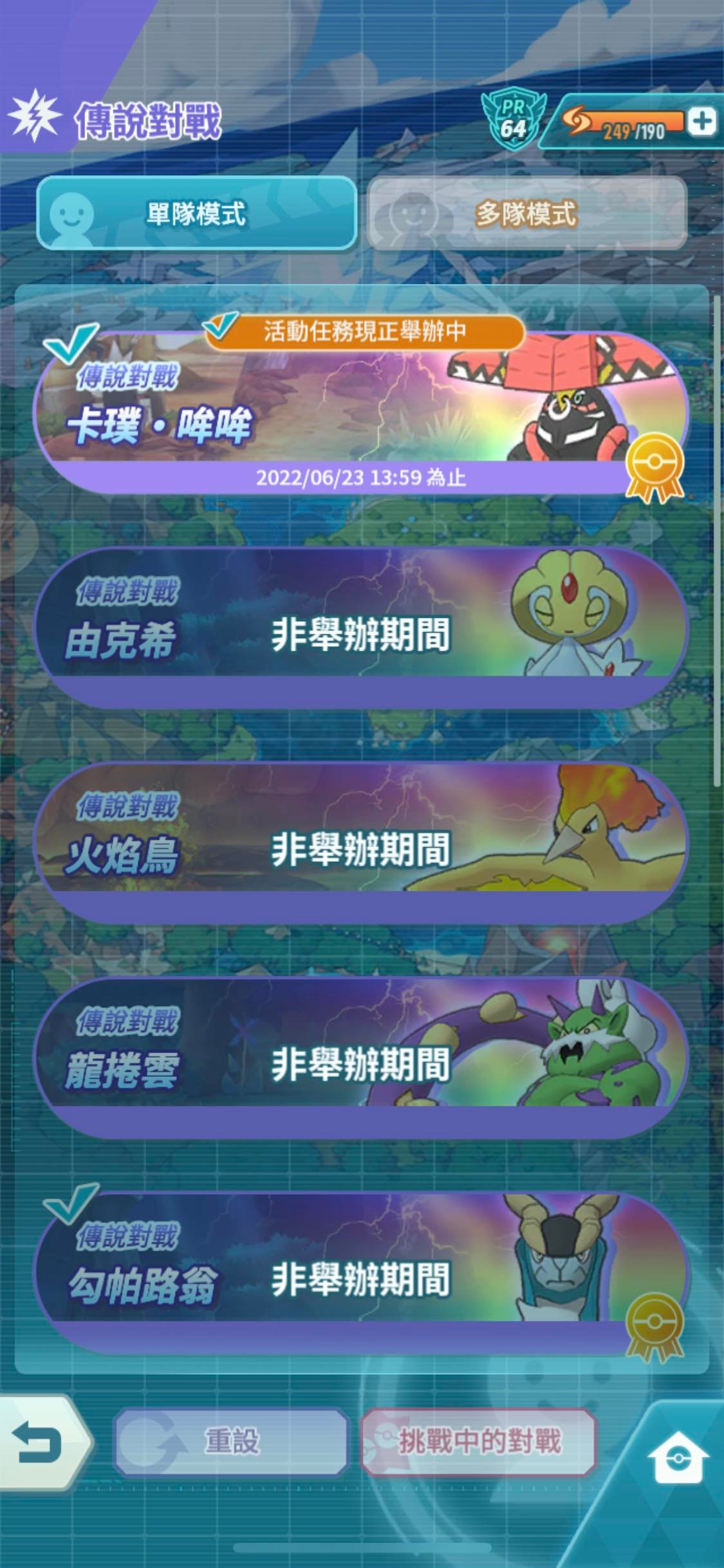The width and height of the screenshot is (724, 1568).
Task: Go back with the return arrow
Action: tap(39, 1441)
